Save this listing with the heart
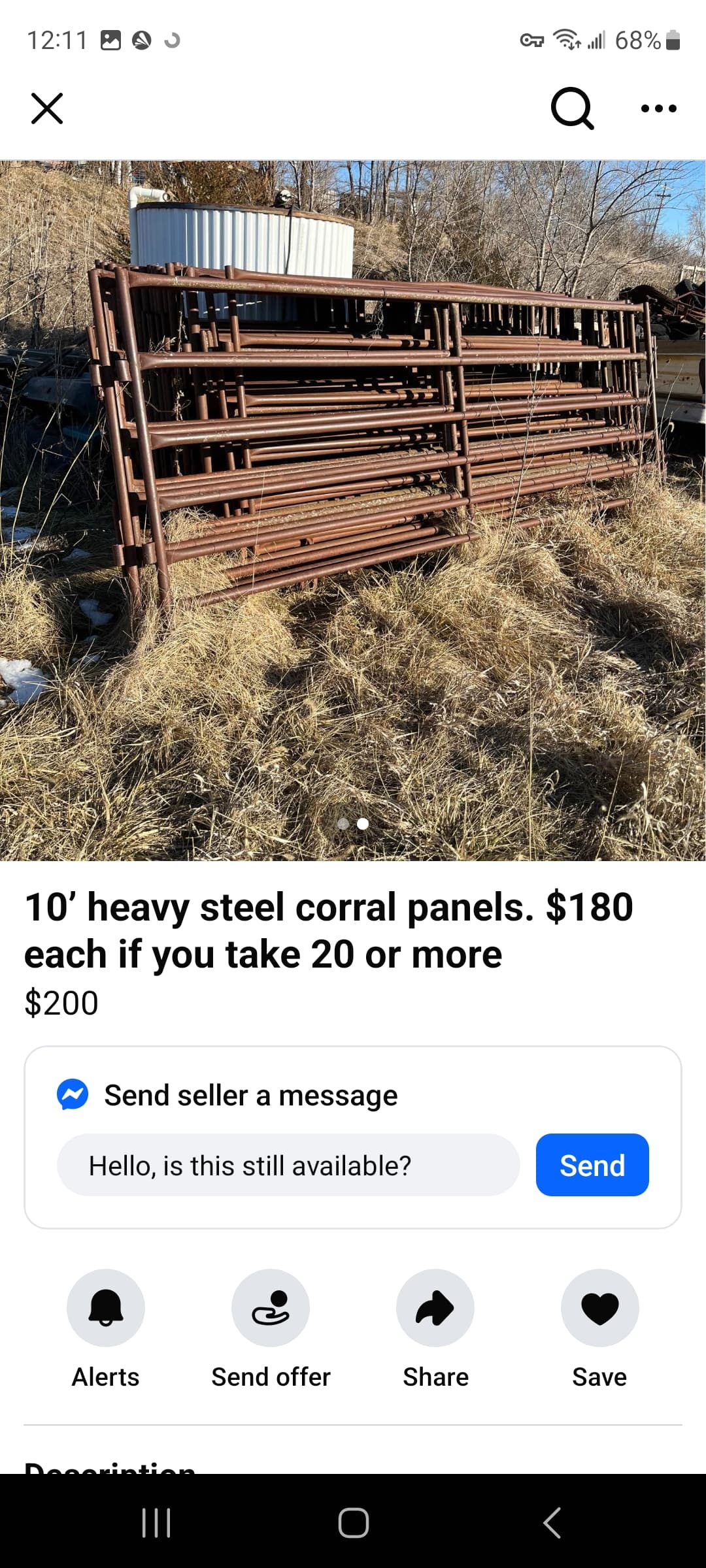 coord(599,1308)
